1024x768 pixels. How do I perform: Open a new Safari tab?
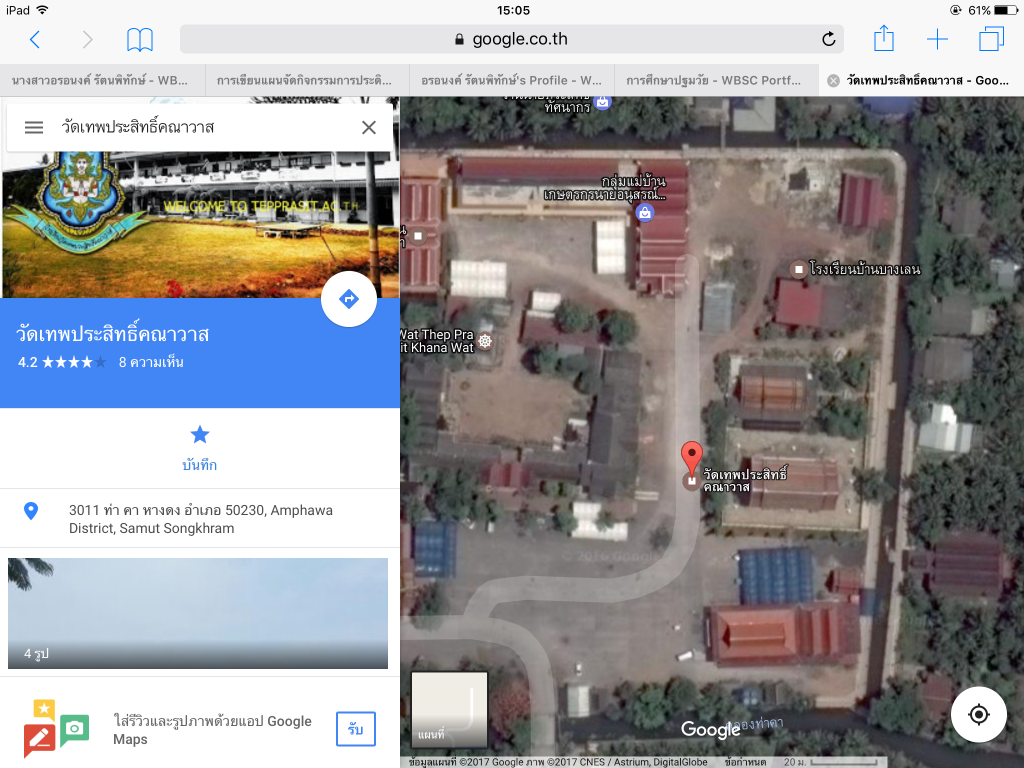(937, 40)
